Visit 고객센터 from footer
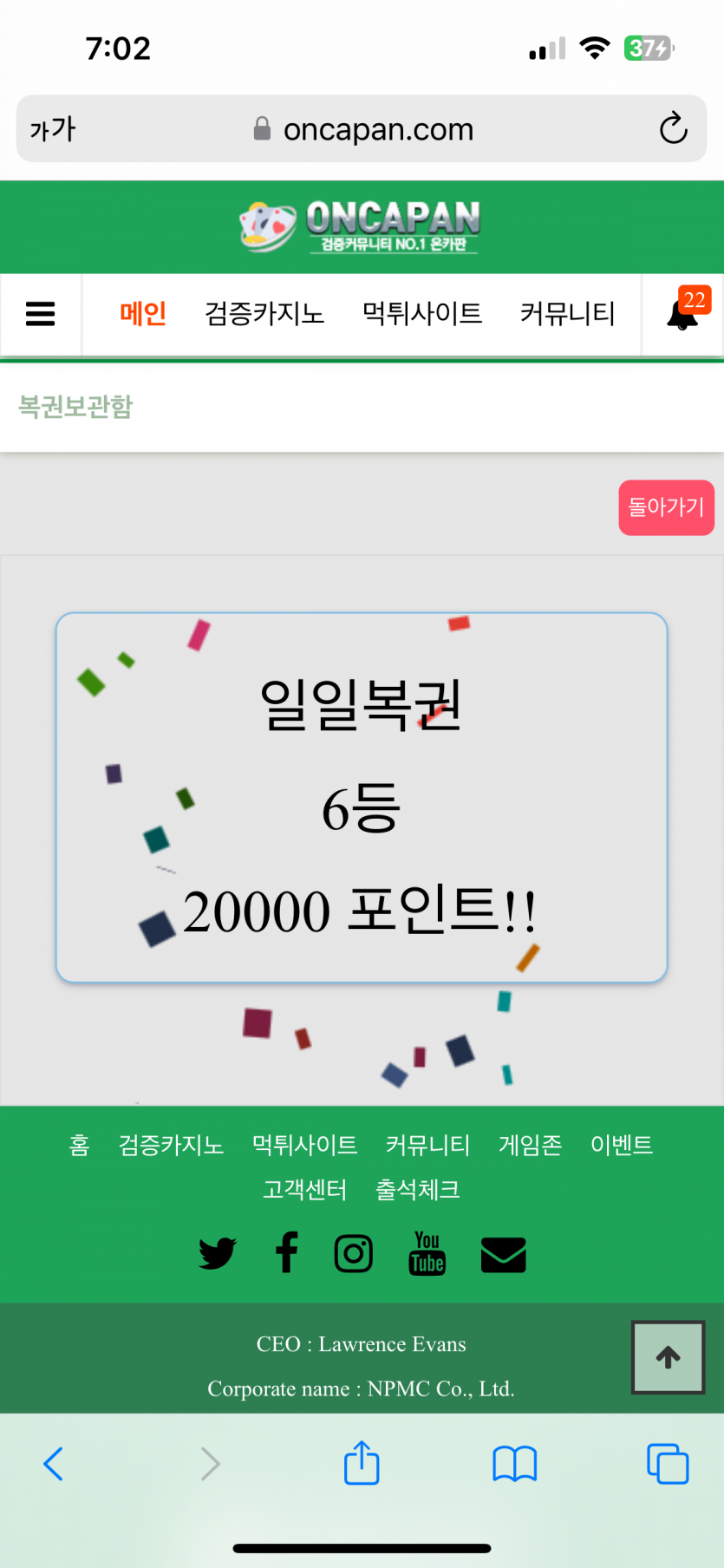724x1568 pixels. pos(304,1189)
